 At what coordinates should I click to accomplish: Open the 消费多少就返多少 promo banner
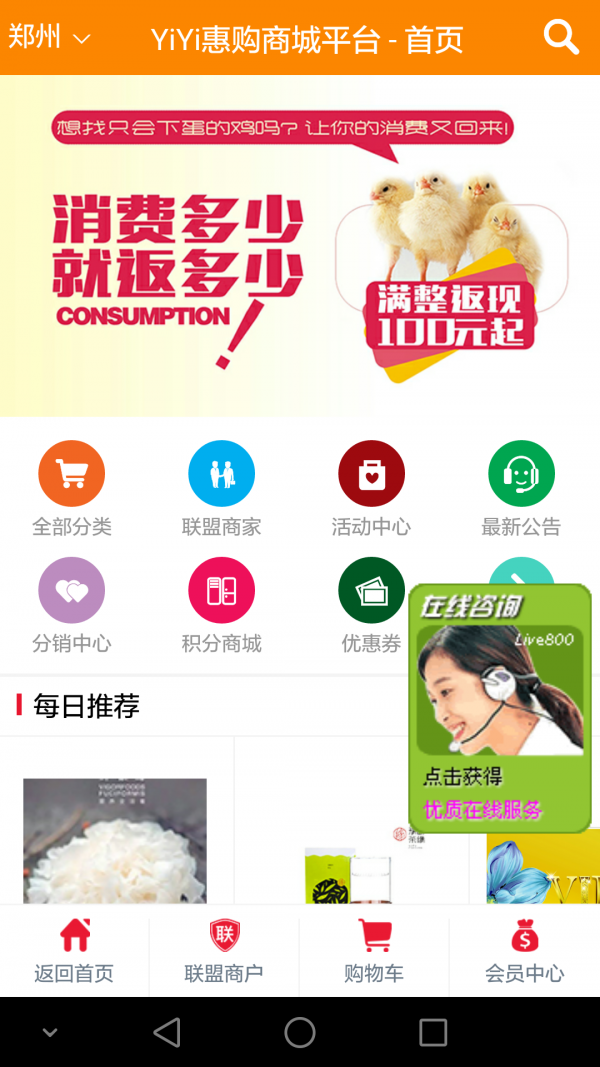click(300, 246)
